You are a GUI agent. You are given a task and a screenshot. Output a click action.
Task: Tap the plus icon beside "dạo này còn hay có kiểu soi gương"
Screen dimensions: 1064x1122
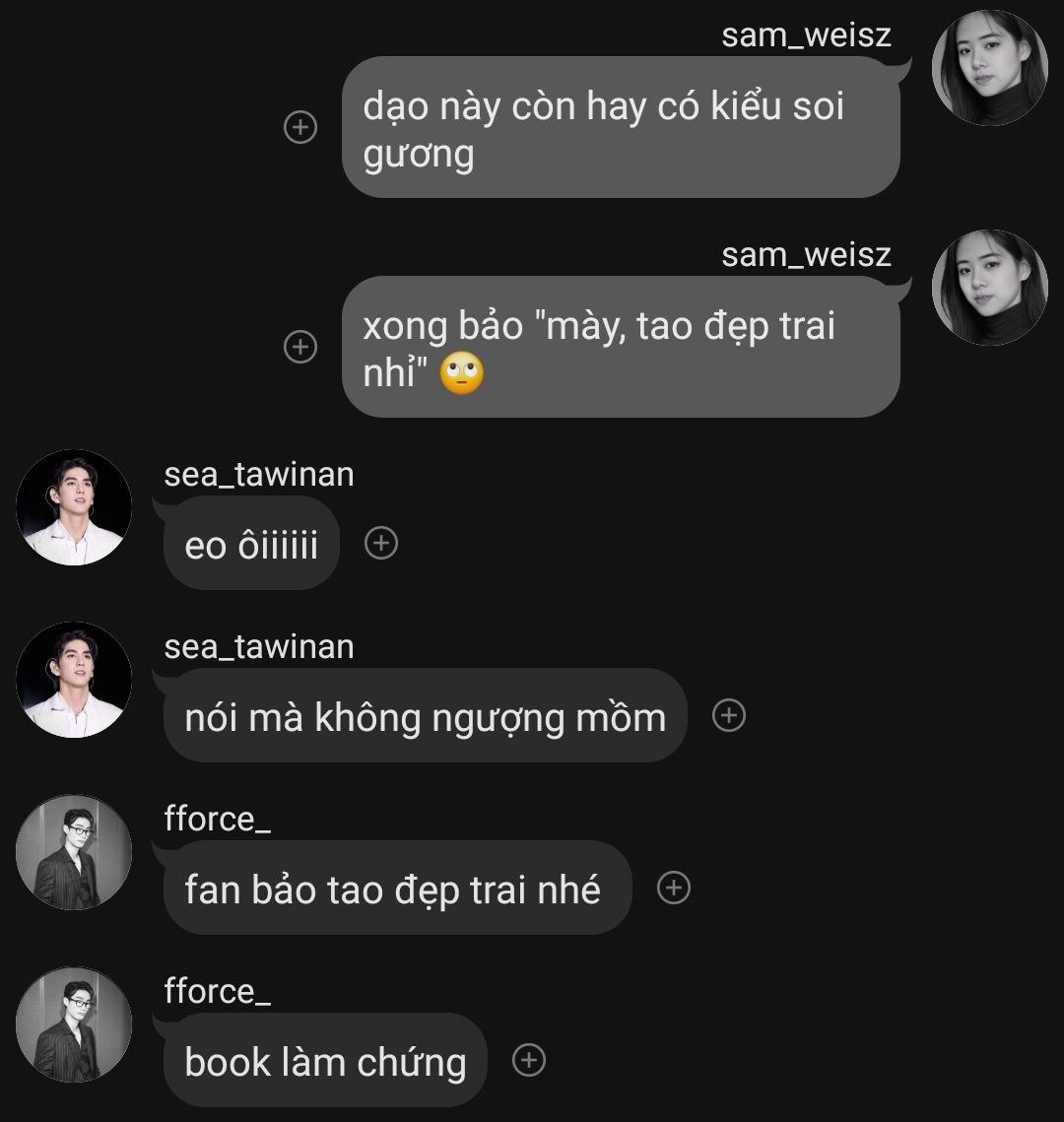[x=300, y=127]
